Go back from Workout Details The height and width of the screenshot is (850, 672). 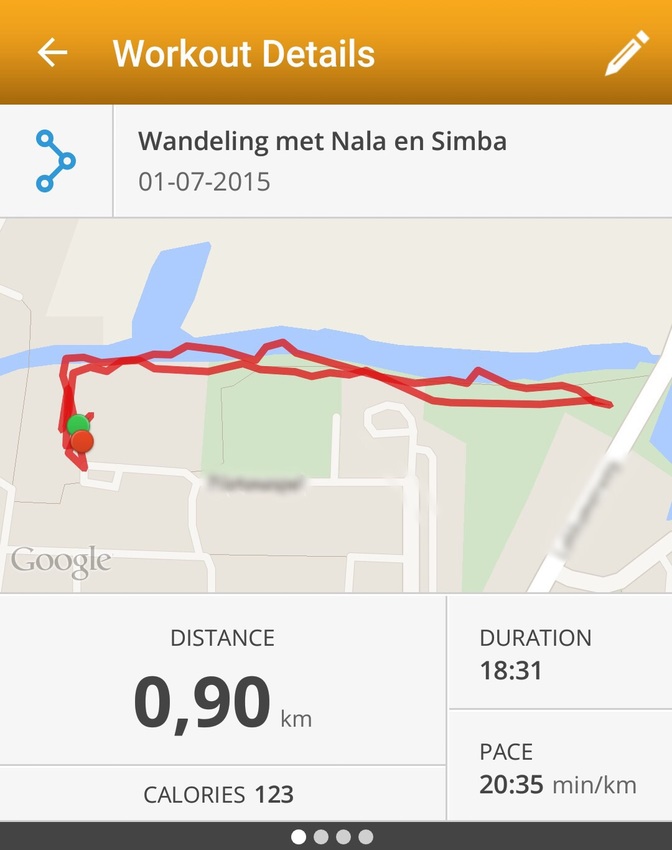(52, 53)
